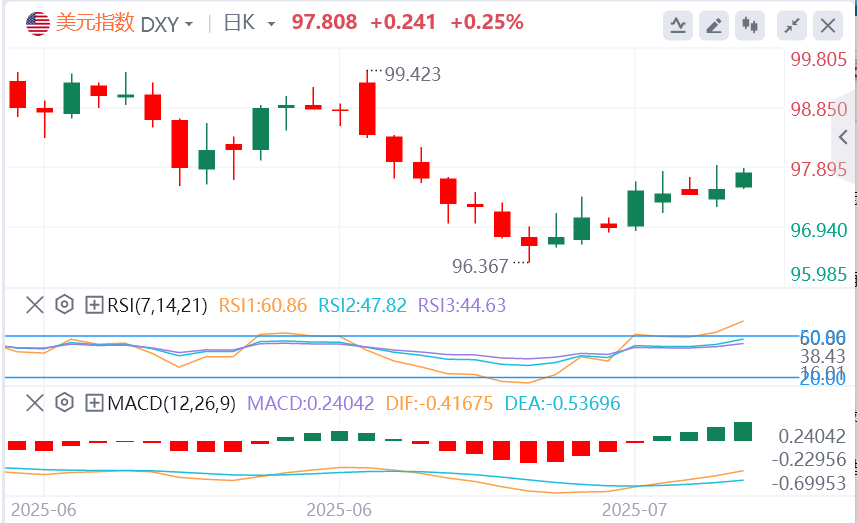Remove the MACD indicator

[35, 403]
